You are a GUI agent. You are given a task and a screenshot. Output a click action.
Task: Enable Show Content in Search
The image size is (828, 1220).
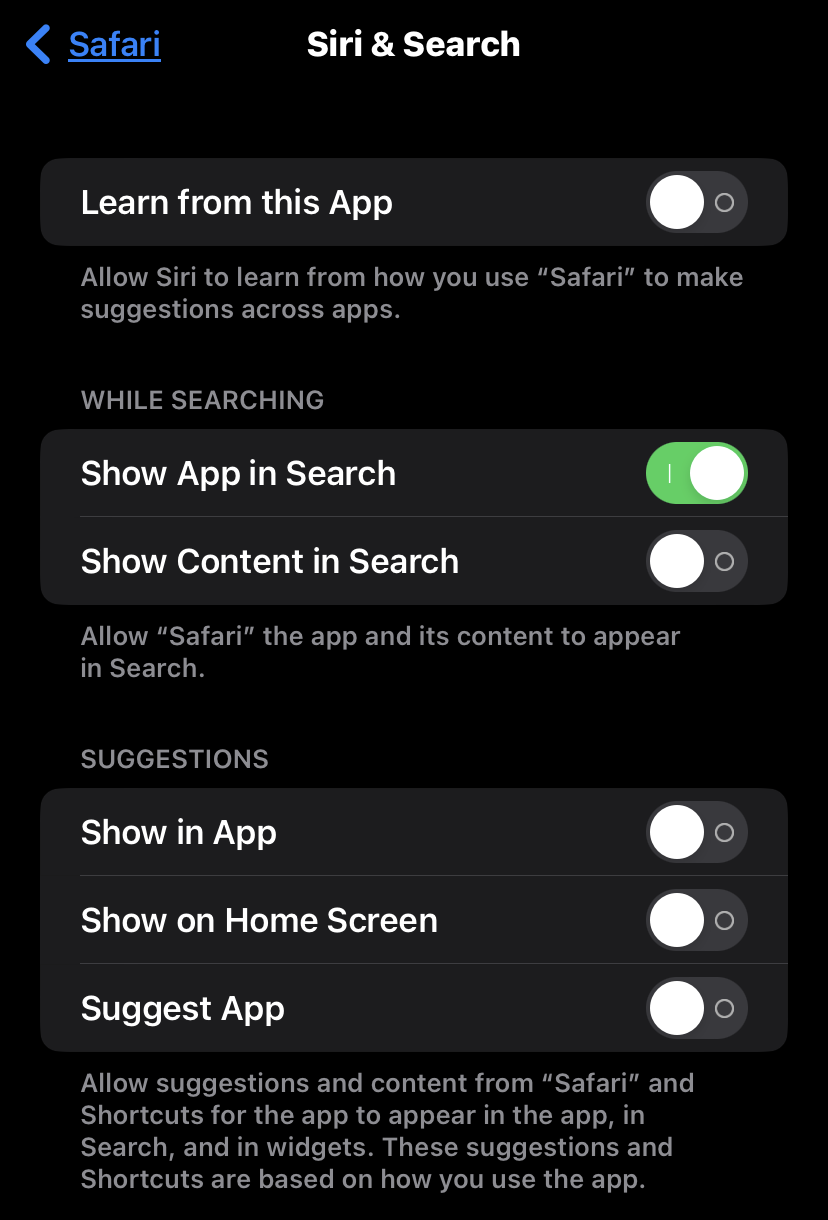pos(697,561)
